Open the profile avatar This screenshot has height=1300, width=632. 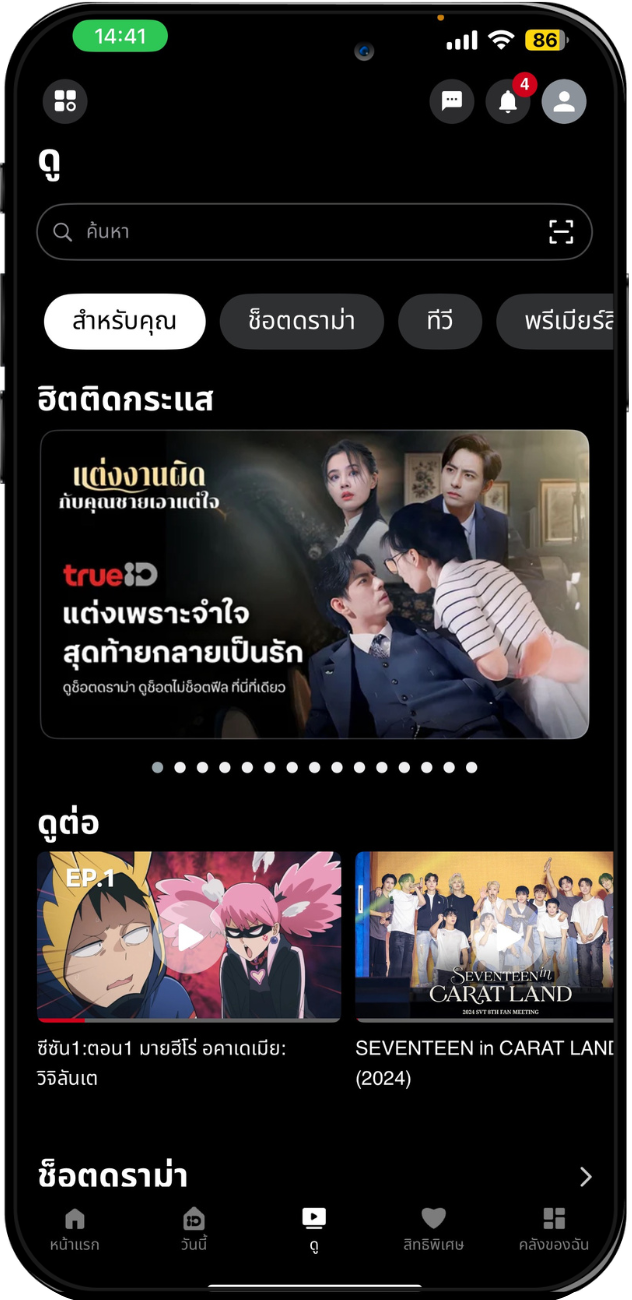[x=564, y=101]
